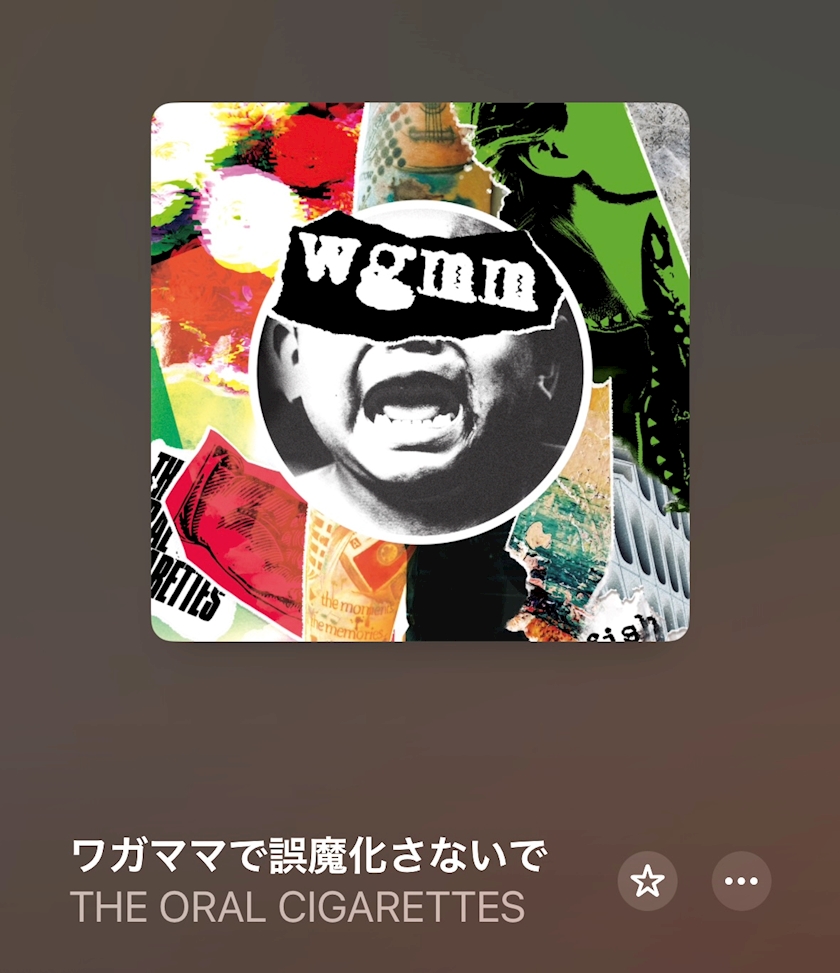Open artist THE ORAL CIGARETTES
The height and width of the screenshot is (973, 840).
297,907
